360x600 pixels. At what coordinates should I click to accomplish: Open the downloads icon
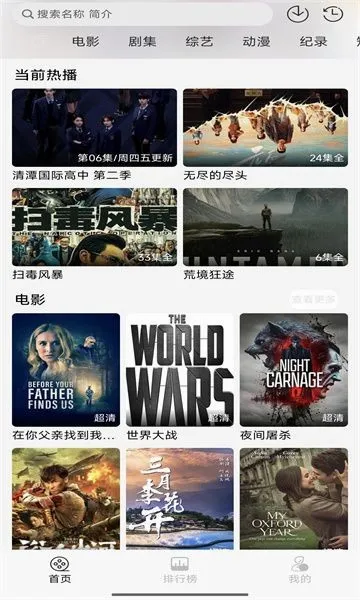298,14
